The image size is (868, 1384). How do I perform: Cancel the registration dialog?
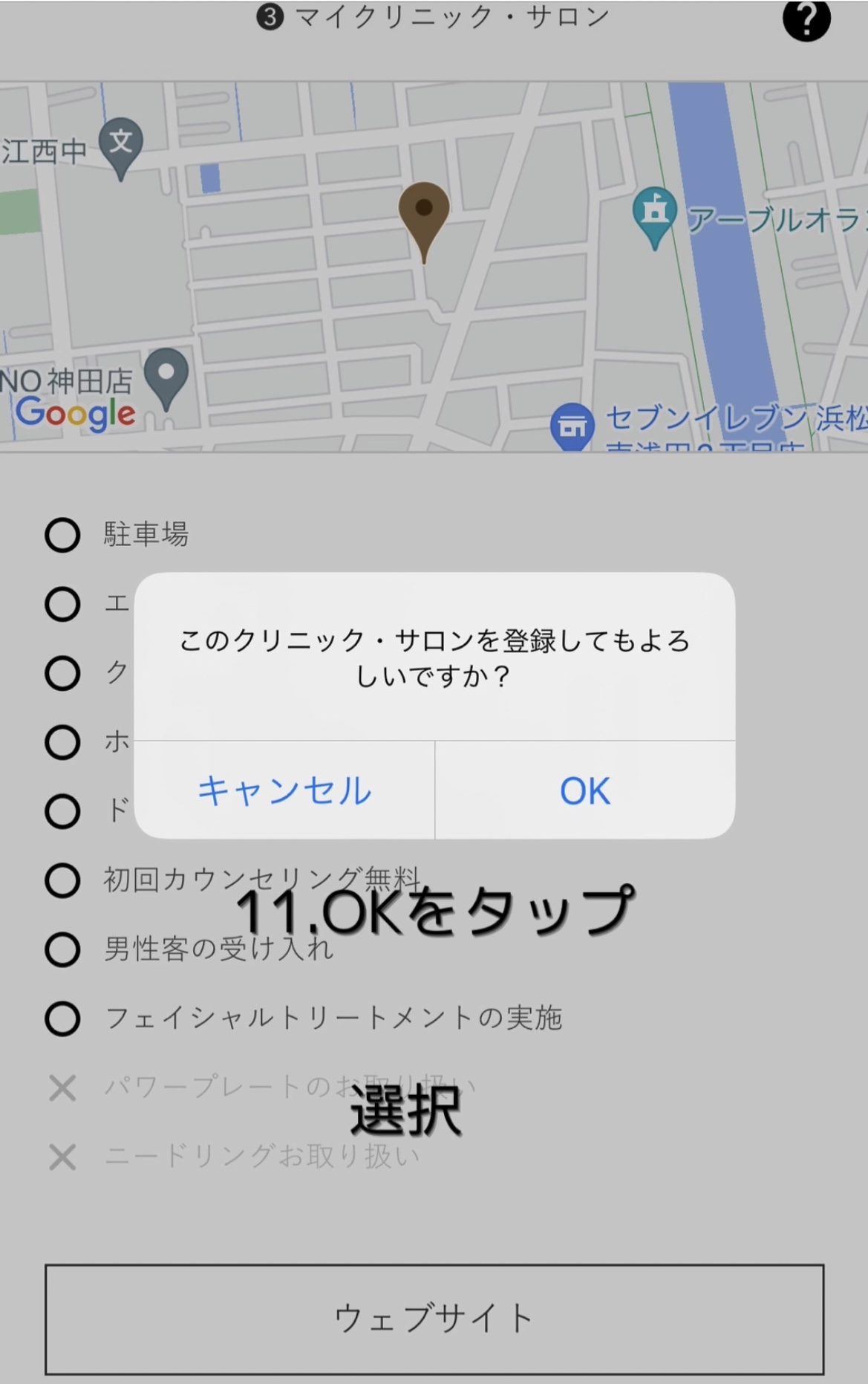pos(284,790)
